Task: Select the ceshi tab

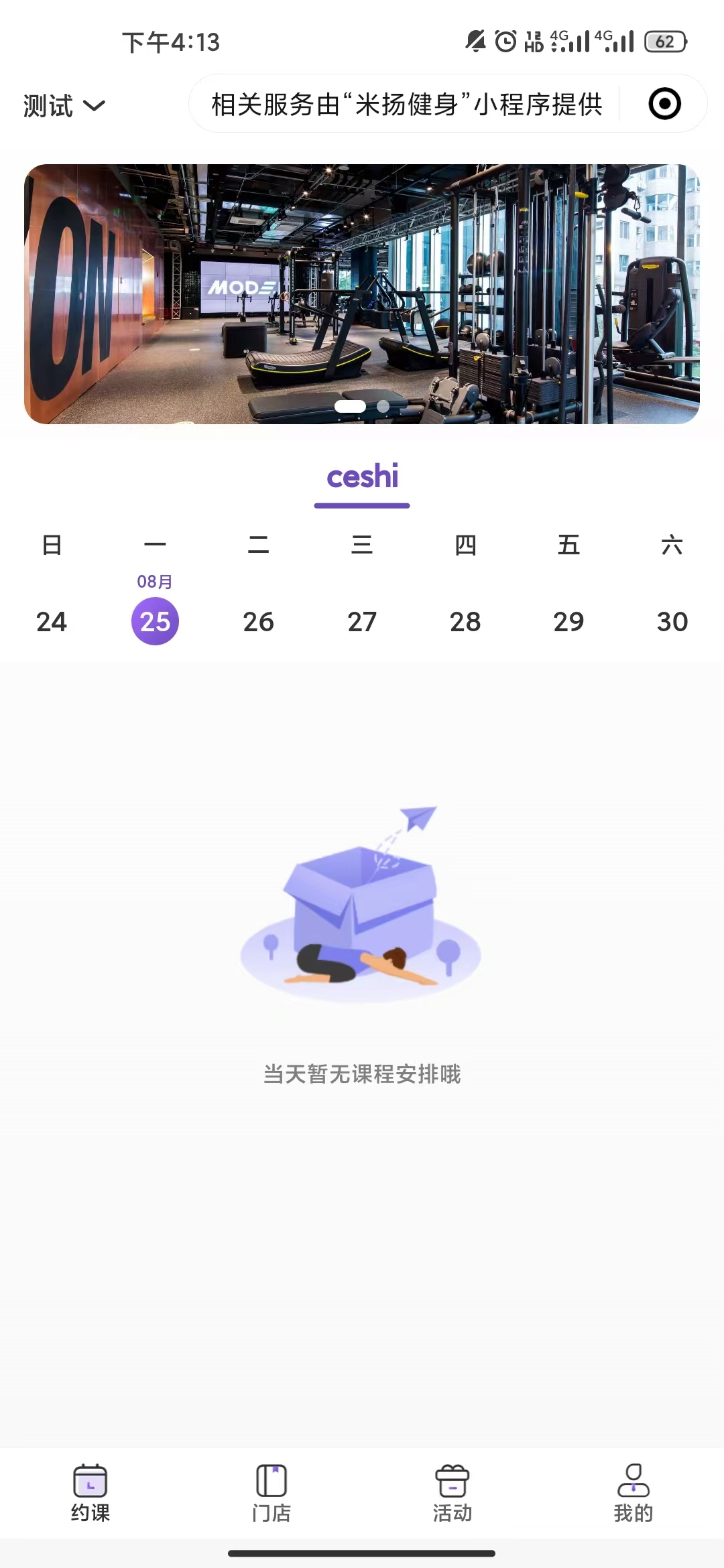Action: coord(362,478)
